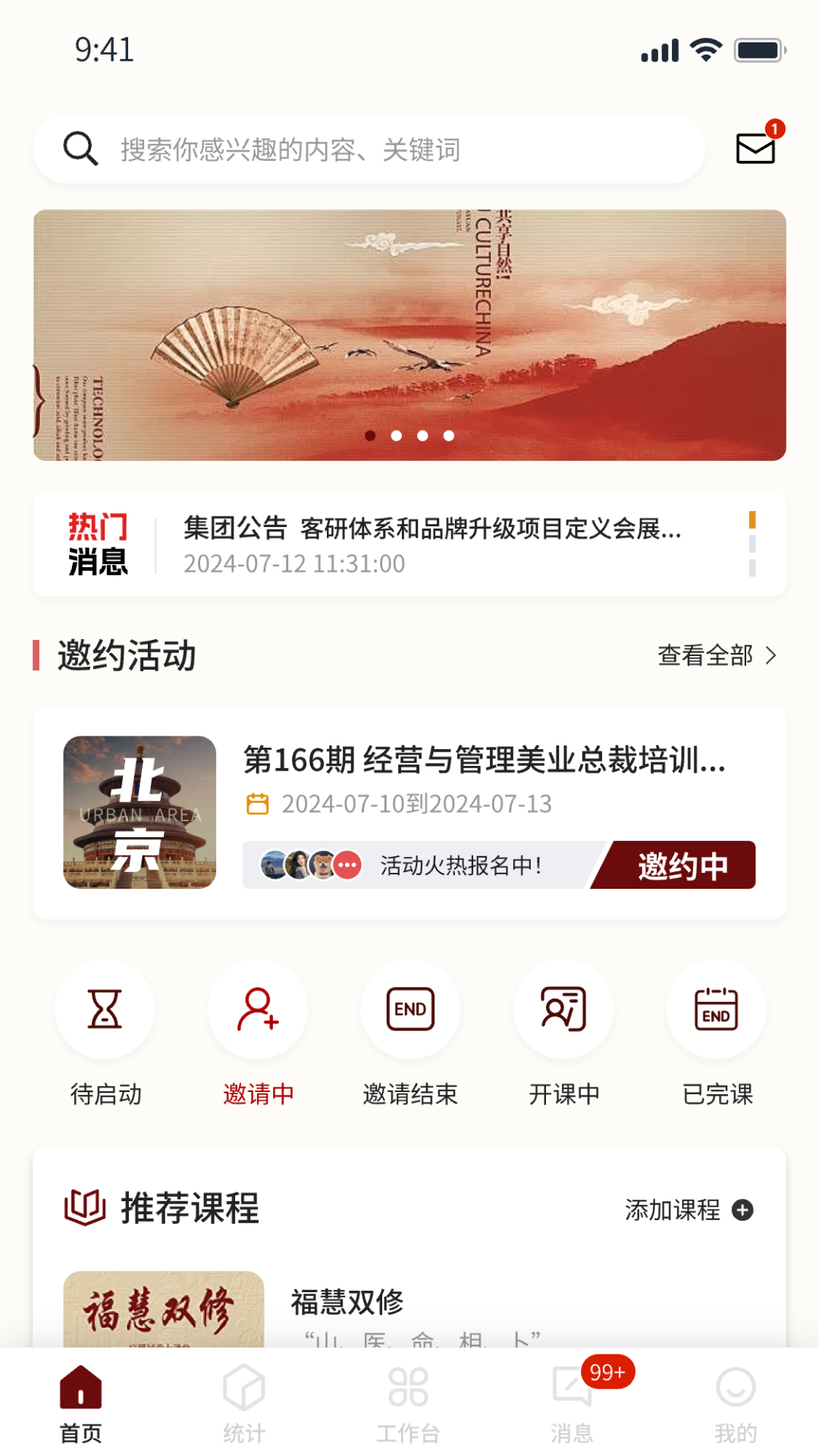Open the mail inbox icon
This screenshot has height=1456, width=819.
click(756, 148)
